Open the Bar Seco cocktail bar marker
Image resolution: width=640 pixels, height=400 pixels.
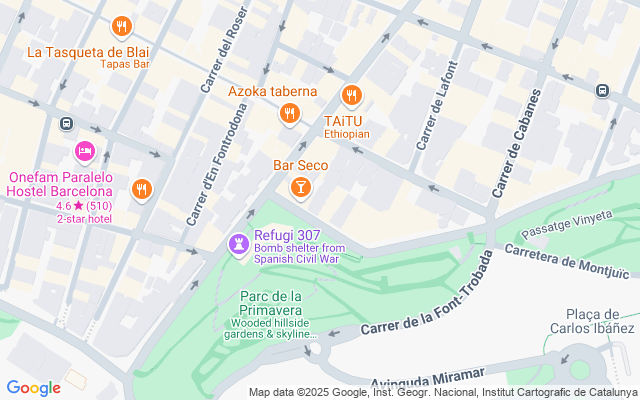299,187
